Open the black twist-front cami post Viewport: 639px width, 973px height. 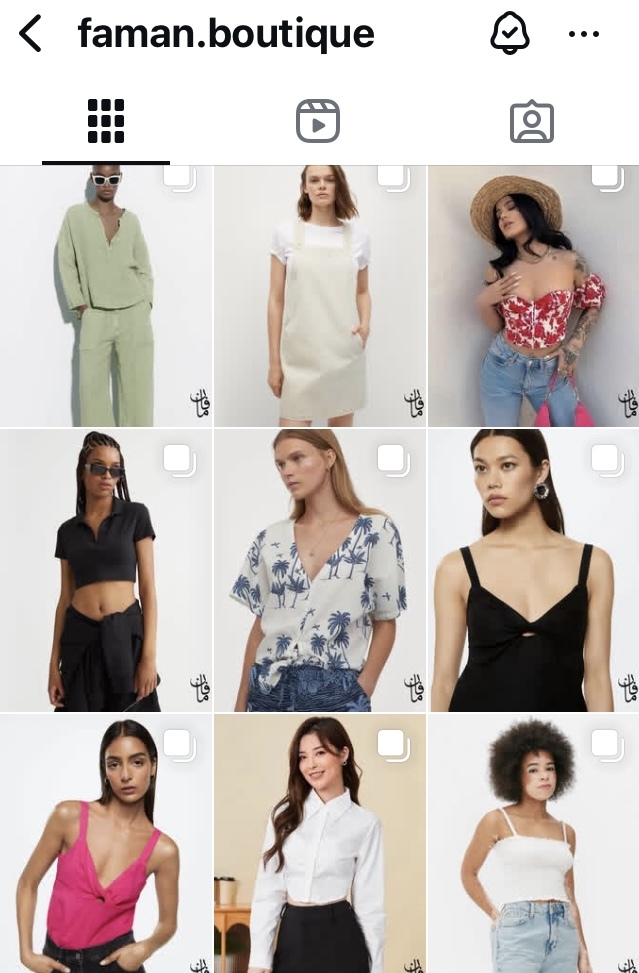(x=533, y=570)
